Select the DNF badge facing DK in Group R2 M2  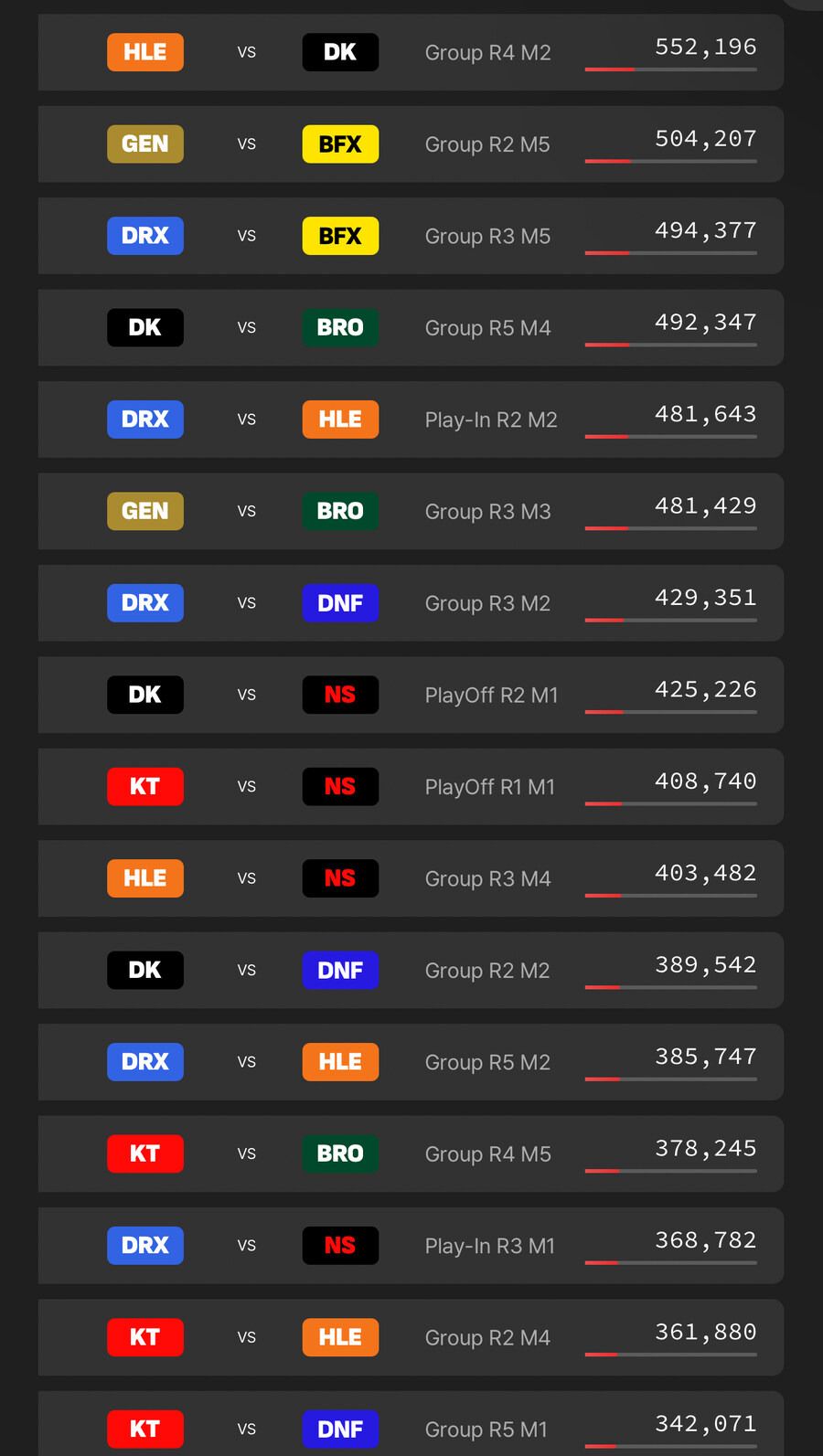click(340, 970)
